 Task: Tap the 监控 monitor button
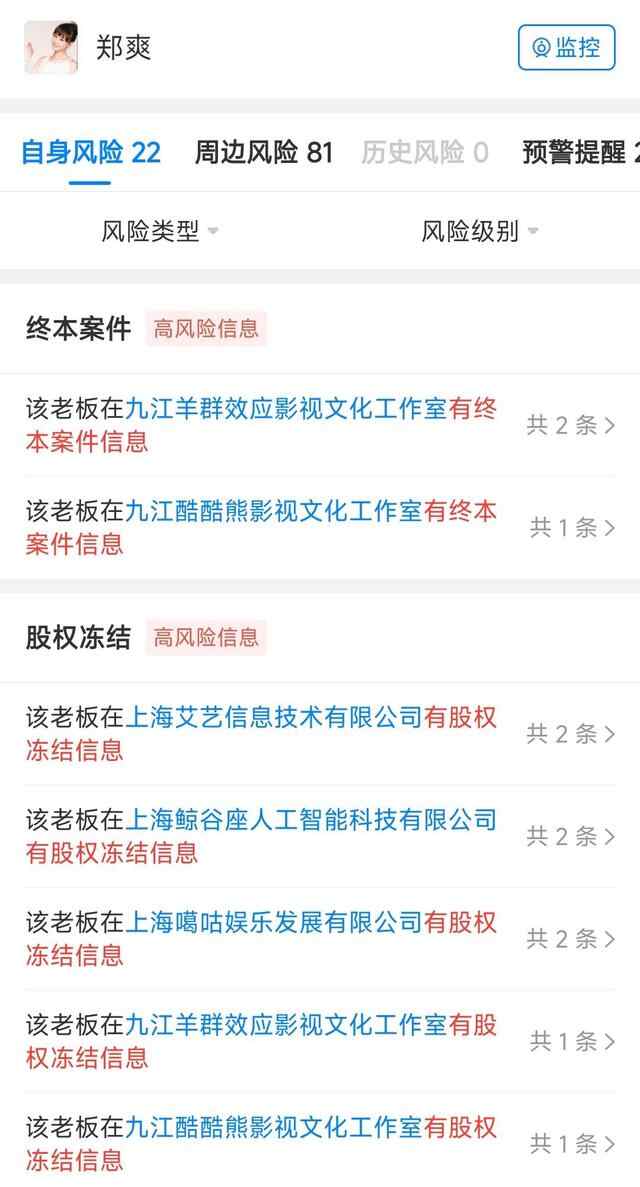pyautogui.click(x=566, y=47)
